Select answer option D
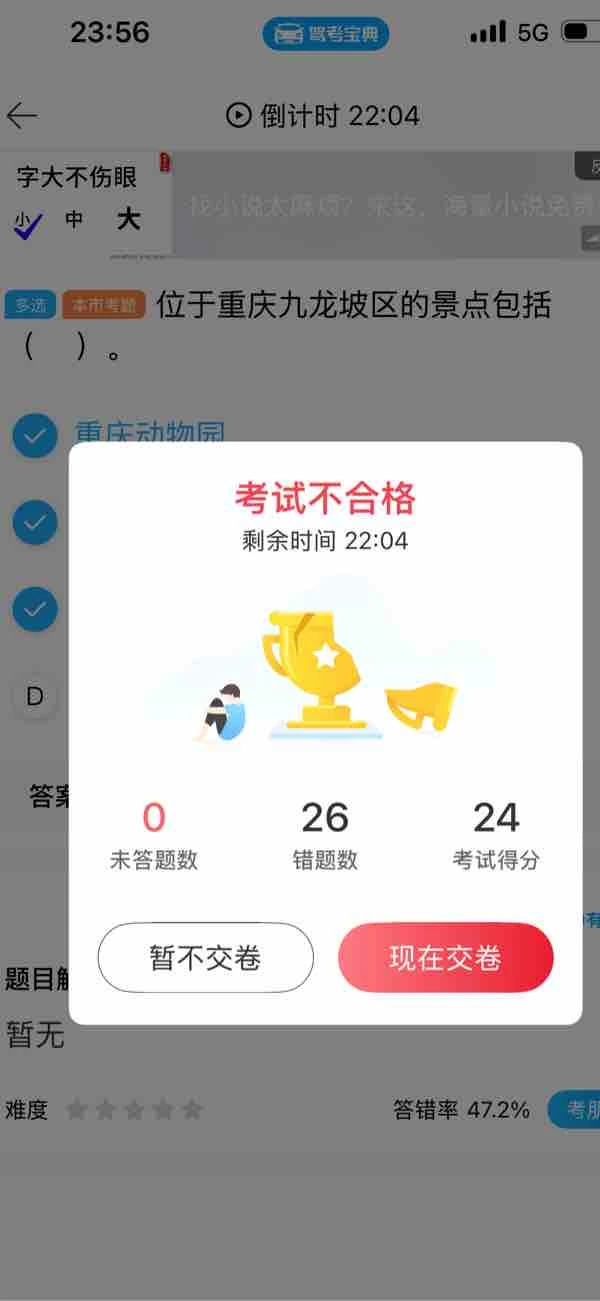Viewport: 600px width, 1301px height. [34, 697]
